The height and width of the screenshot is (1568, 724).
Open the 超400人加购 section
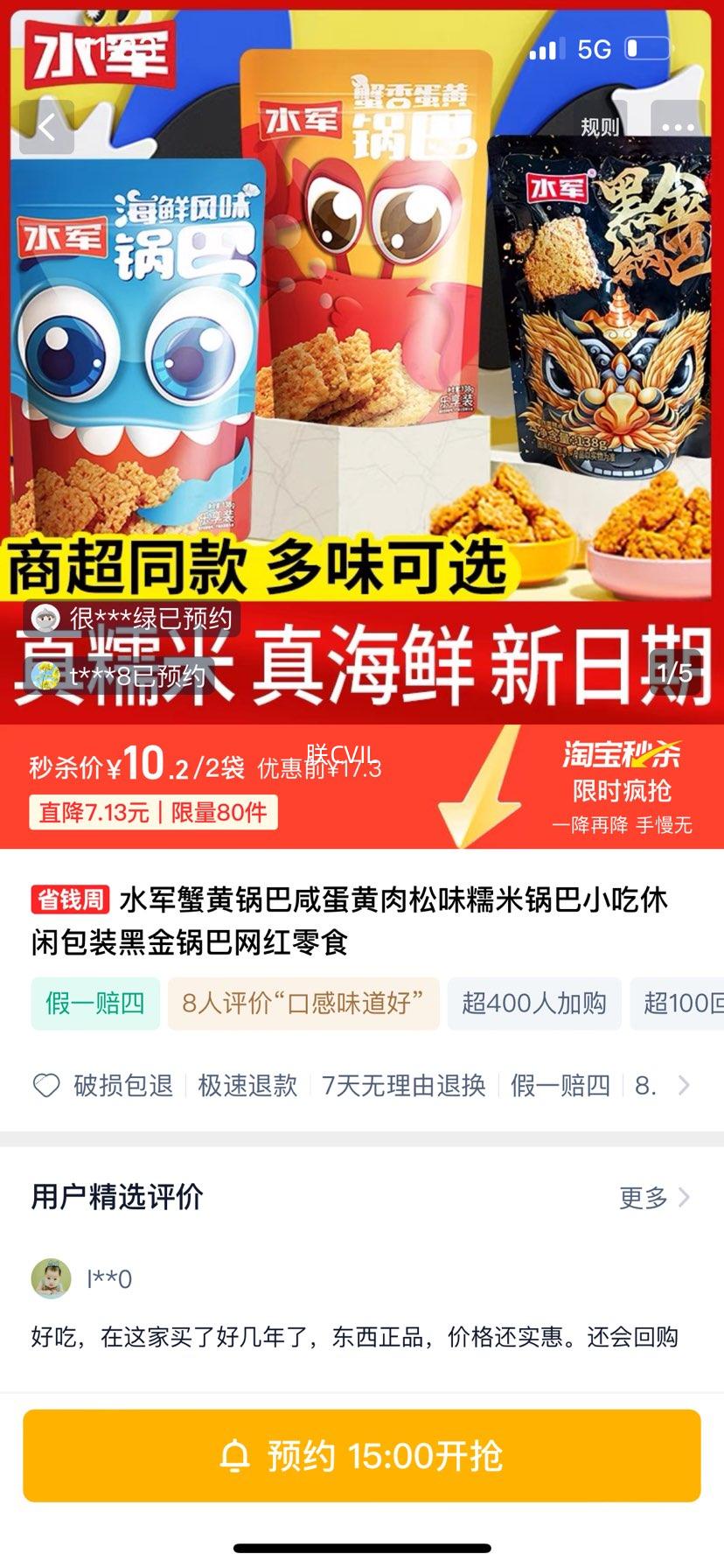point(534,1004)
